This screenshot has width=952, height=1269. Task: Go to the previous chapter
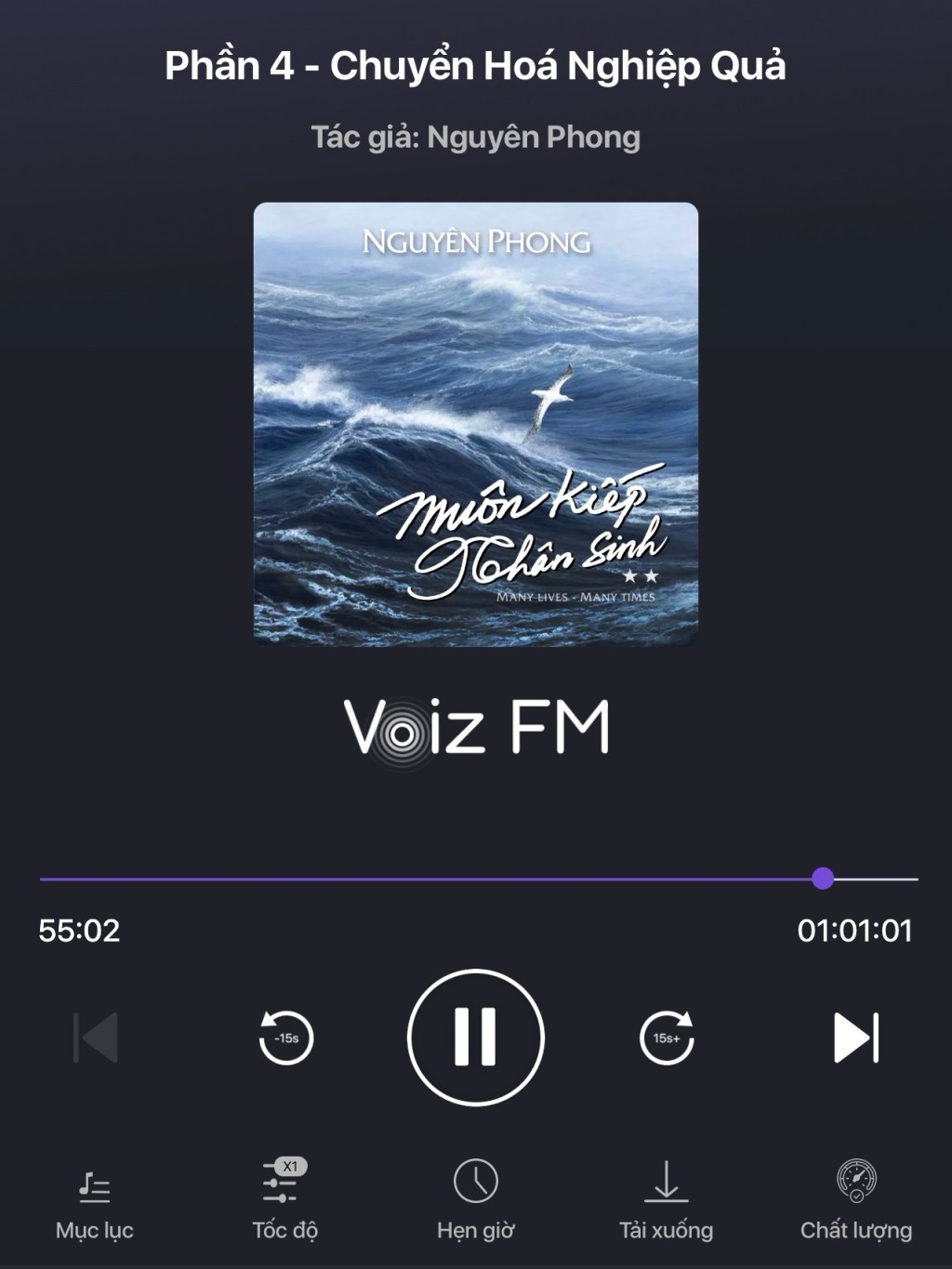pyautogui.click(x=96, y=1038)
